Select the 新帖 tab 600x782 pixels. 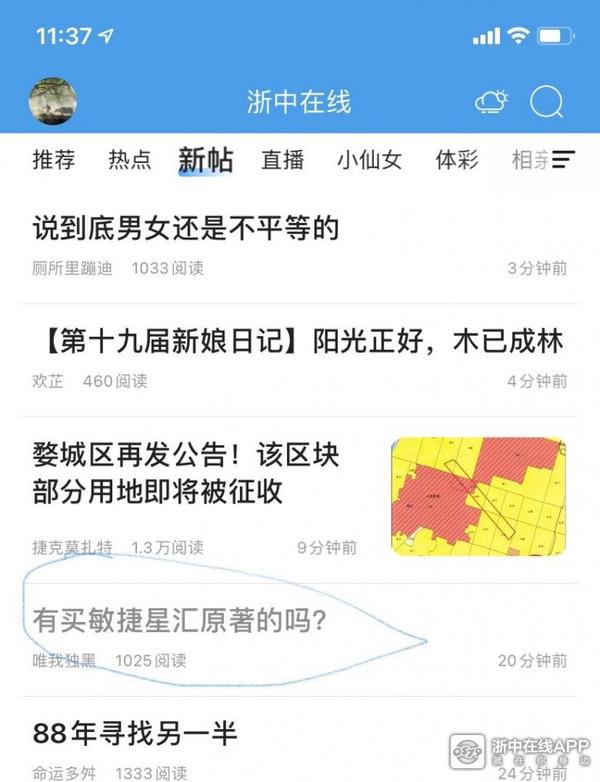pos(205,160)
